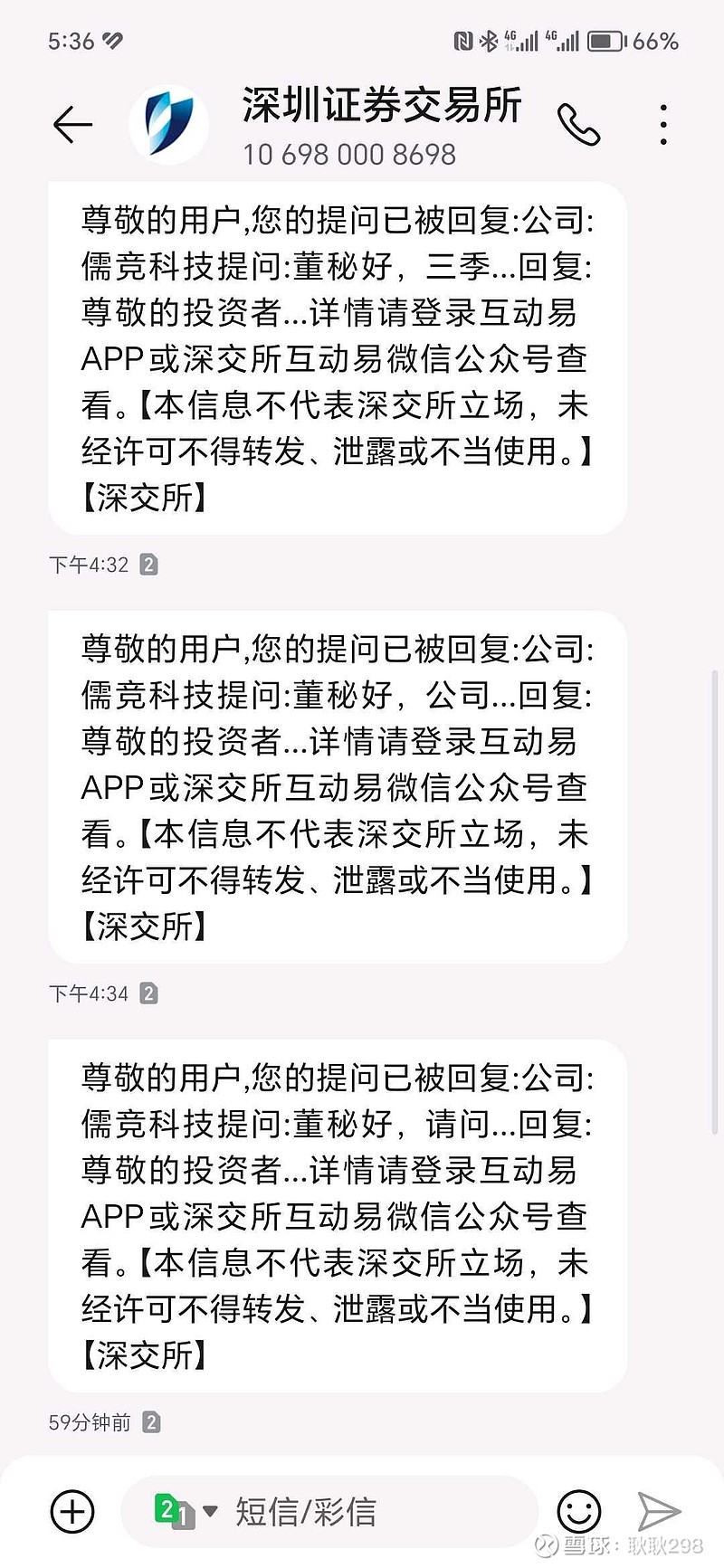724x1568 pixels.
Task: Tap the plus icon to add an attachment
Action: 71,1511
